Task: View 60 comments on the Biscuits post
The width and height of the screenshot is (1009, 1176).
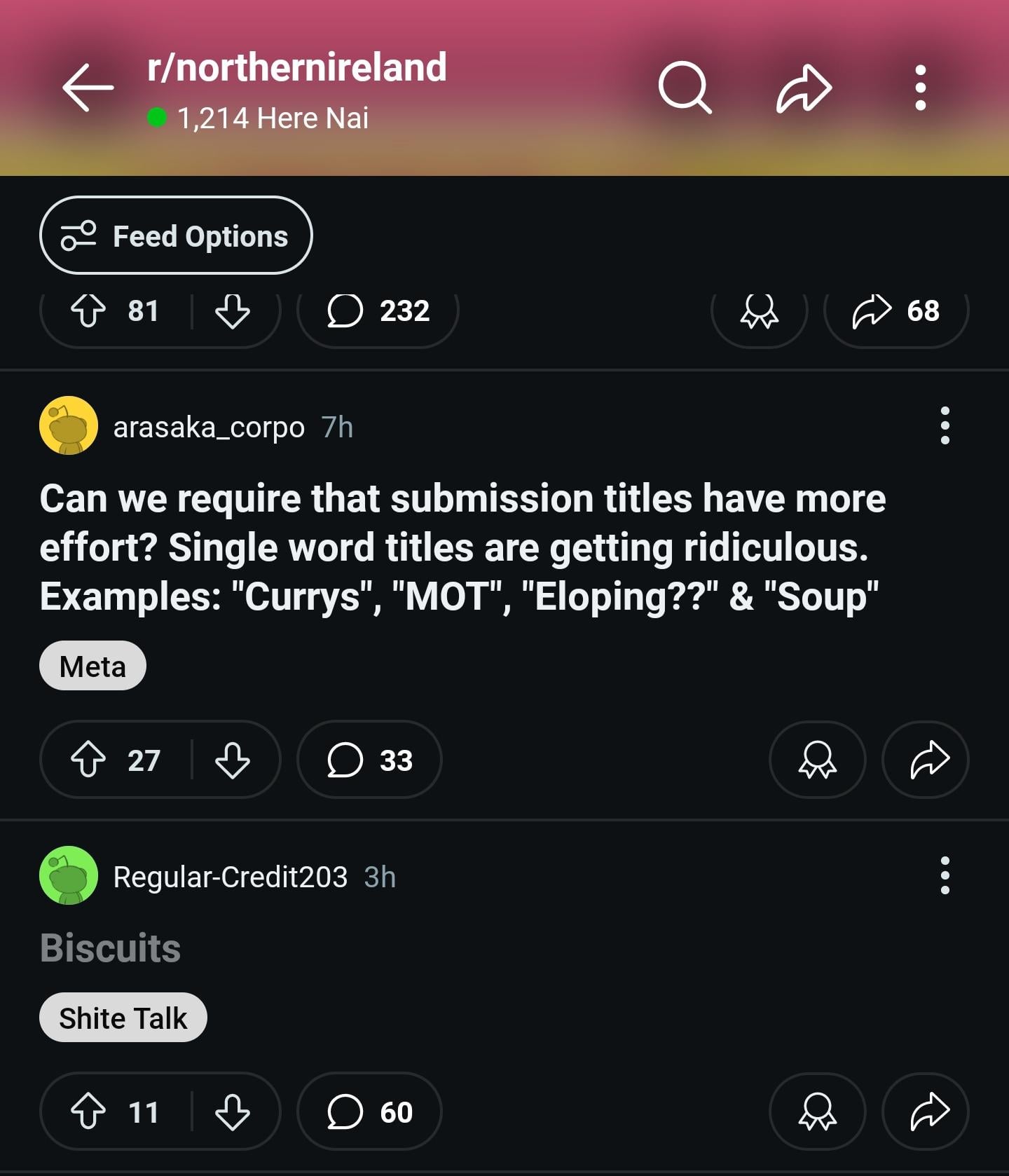Action: [x=370, y=1112]
